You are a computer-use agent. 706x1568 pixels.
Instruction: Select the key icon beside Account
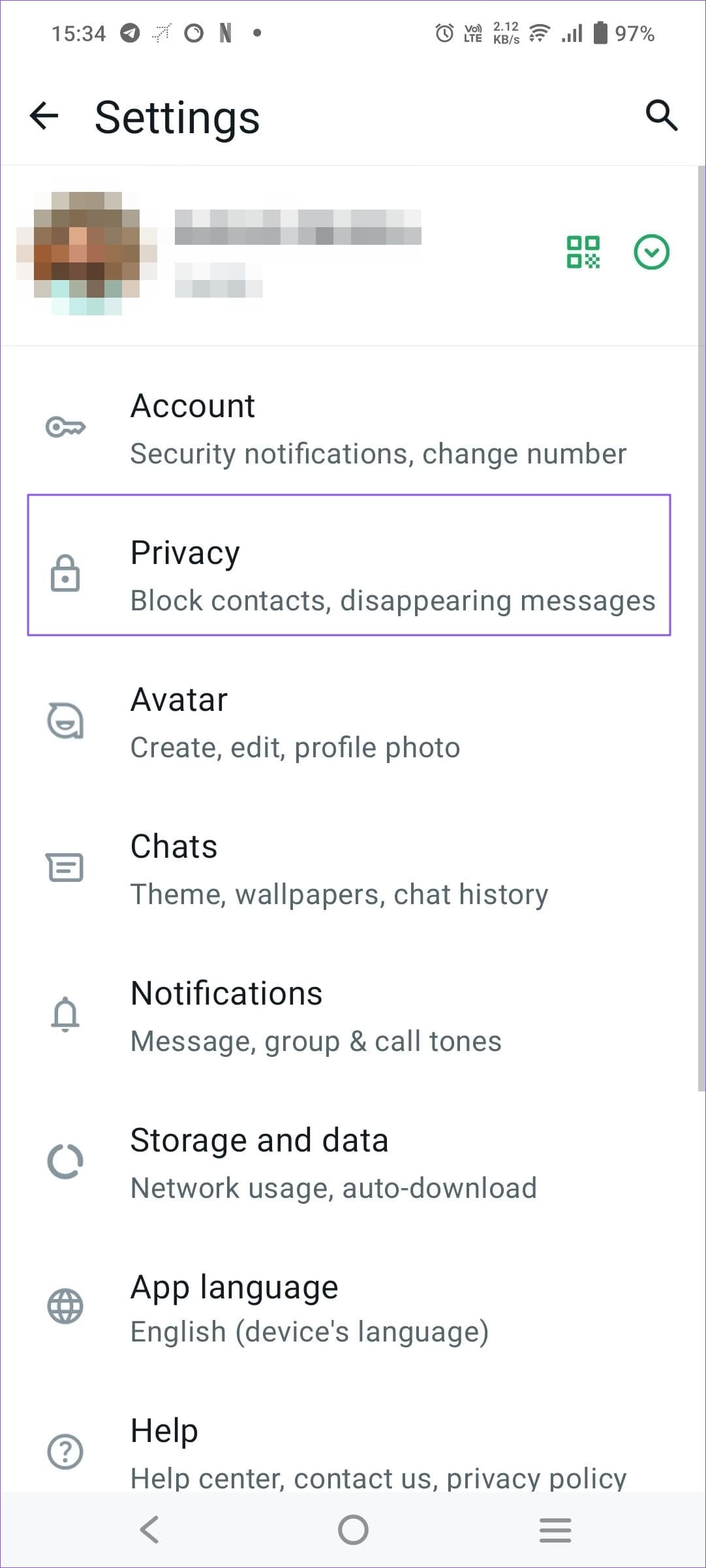click(x=65, y=428)
